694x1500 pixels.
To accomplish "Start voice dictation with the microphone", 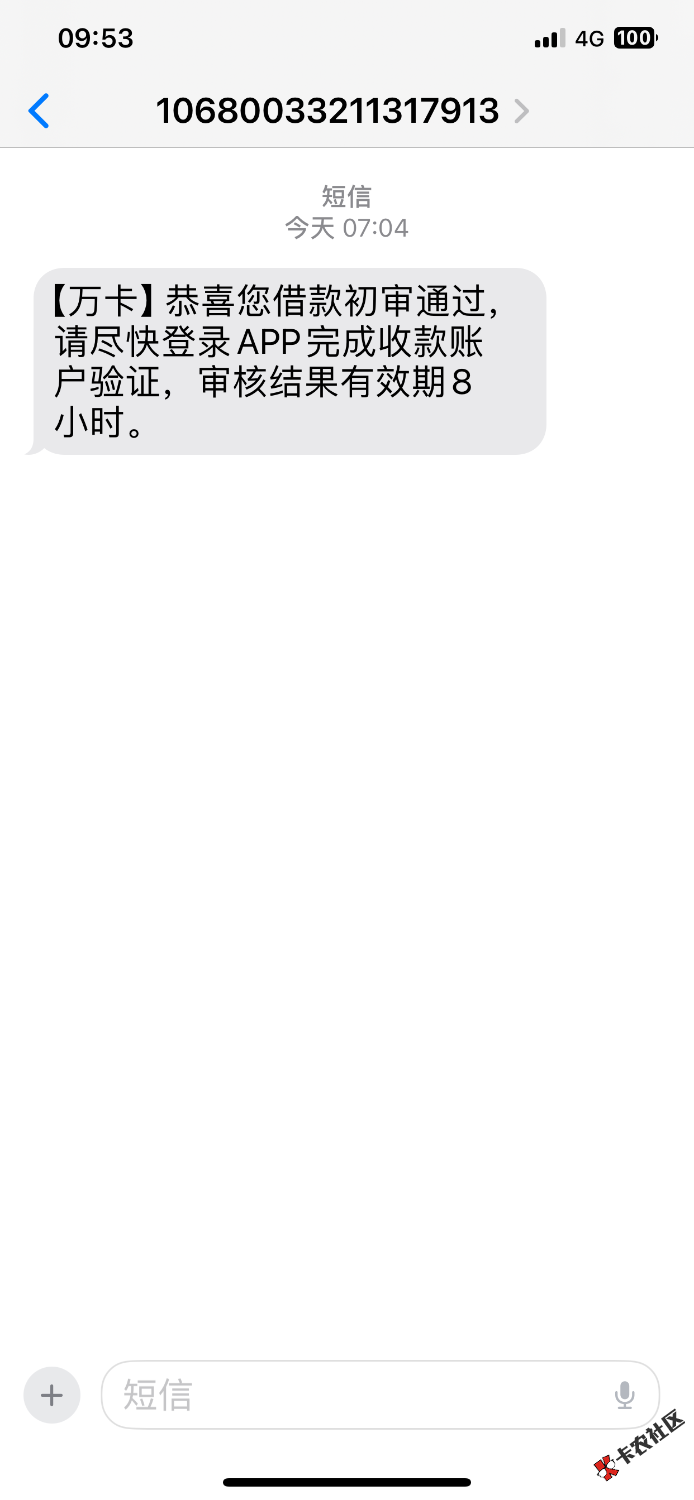I will pos(625,1394).
